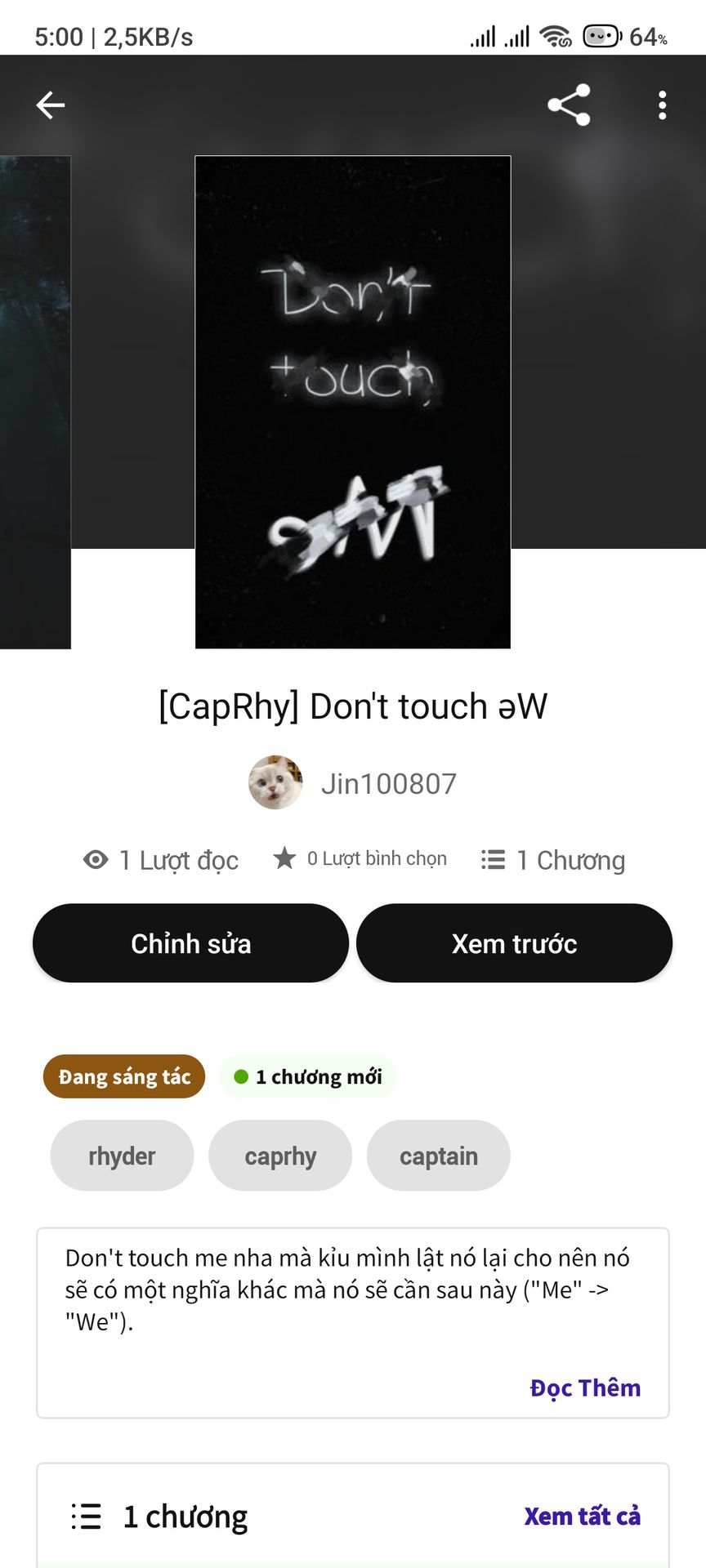Go back using the arrow icon
Viewport: 706px width, 1568px height.
click(51, 105)
